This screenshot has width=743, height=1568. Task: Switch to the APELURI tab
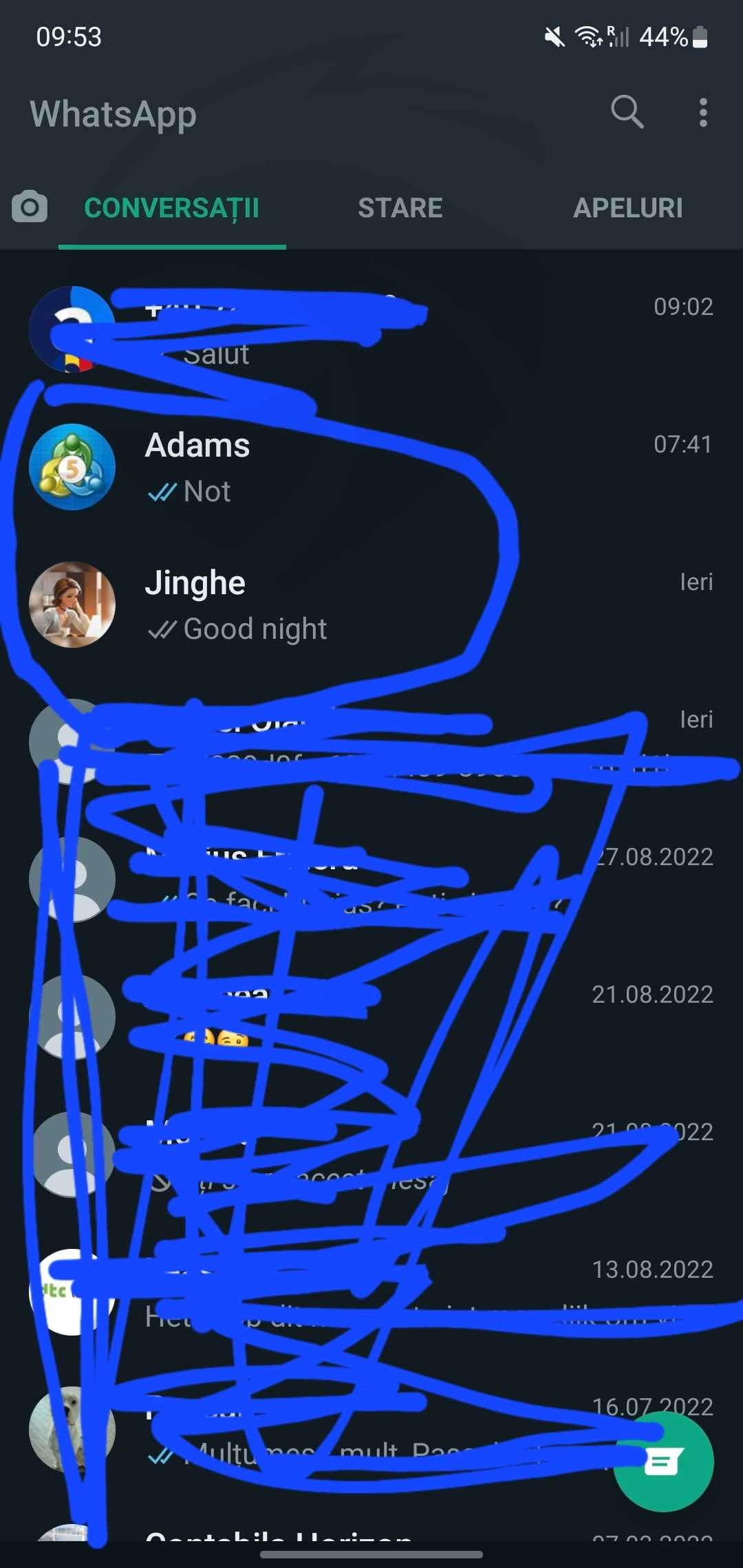pos(627,208)
